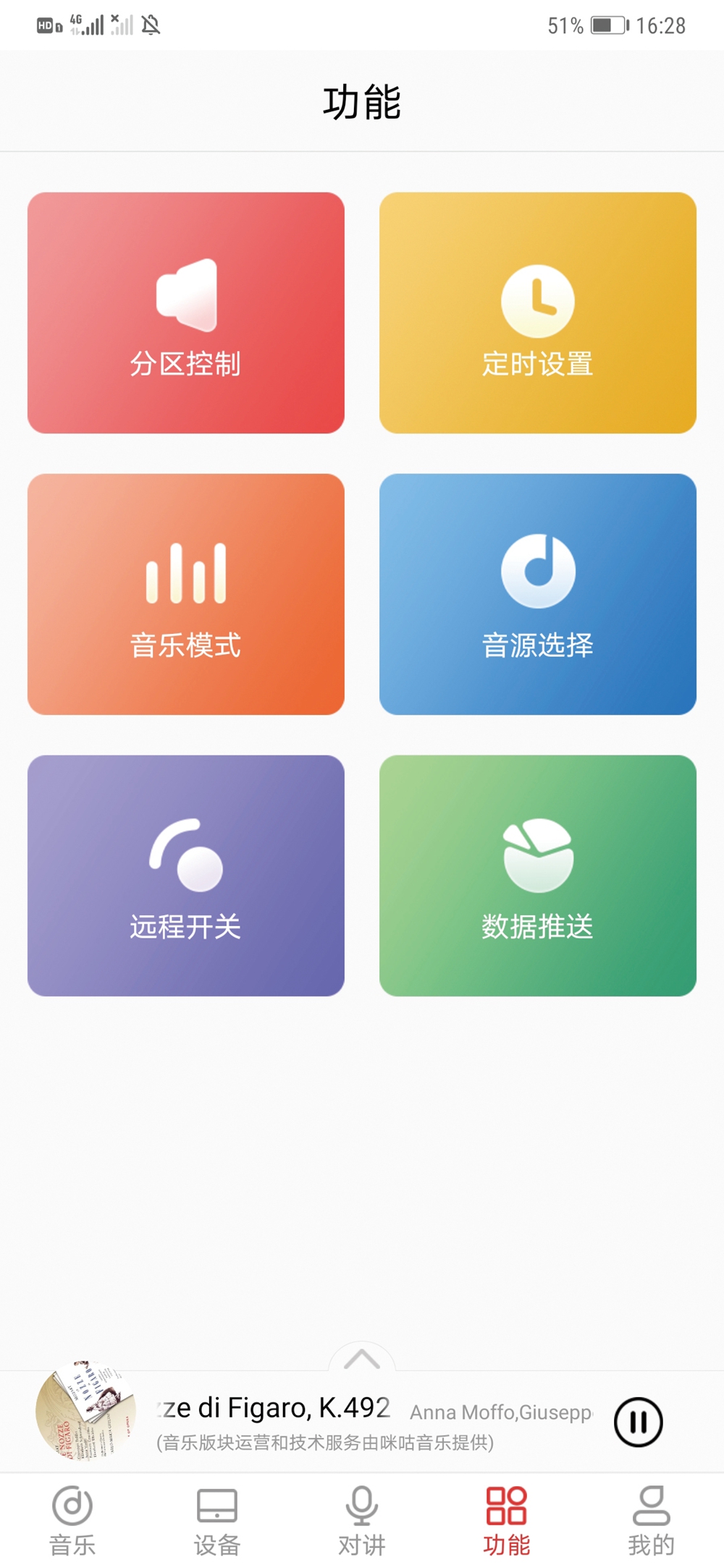The width and height of the screenshot is (724, 1568).
Task: Select the 音乐模式 music mode card
Action: point(186,594)
